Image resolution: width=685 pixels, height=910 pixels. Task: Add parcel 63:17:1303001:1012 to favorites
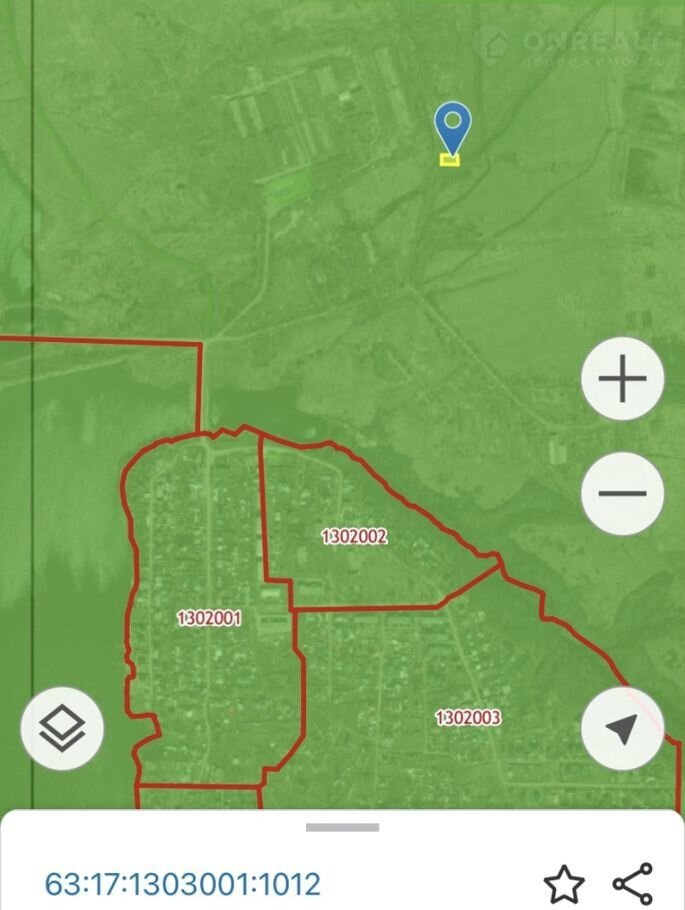564,884
